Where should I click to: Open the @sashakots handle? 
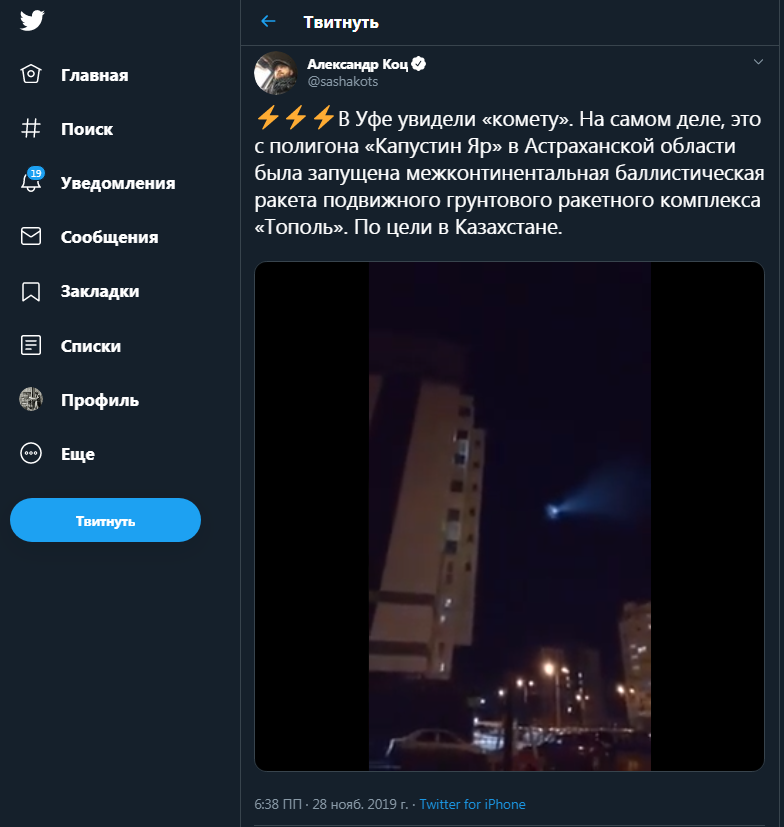tap(342, 82)
